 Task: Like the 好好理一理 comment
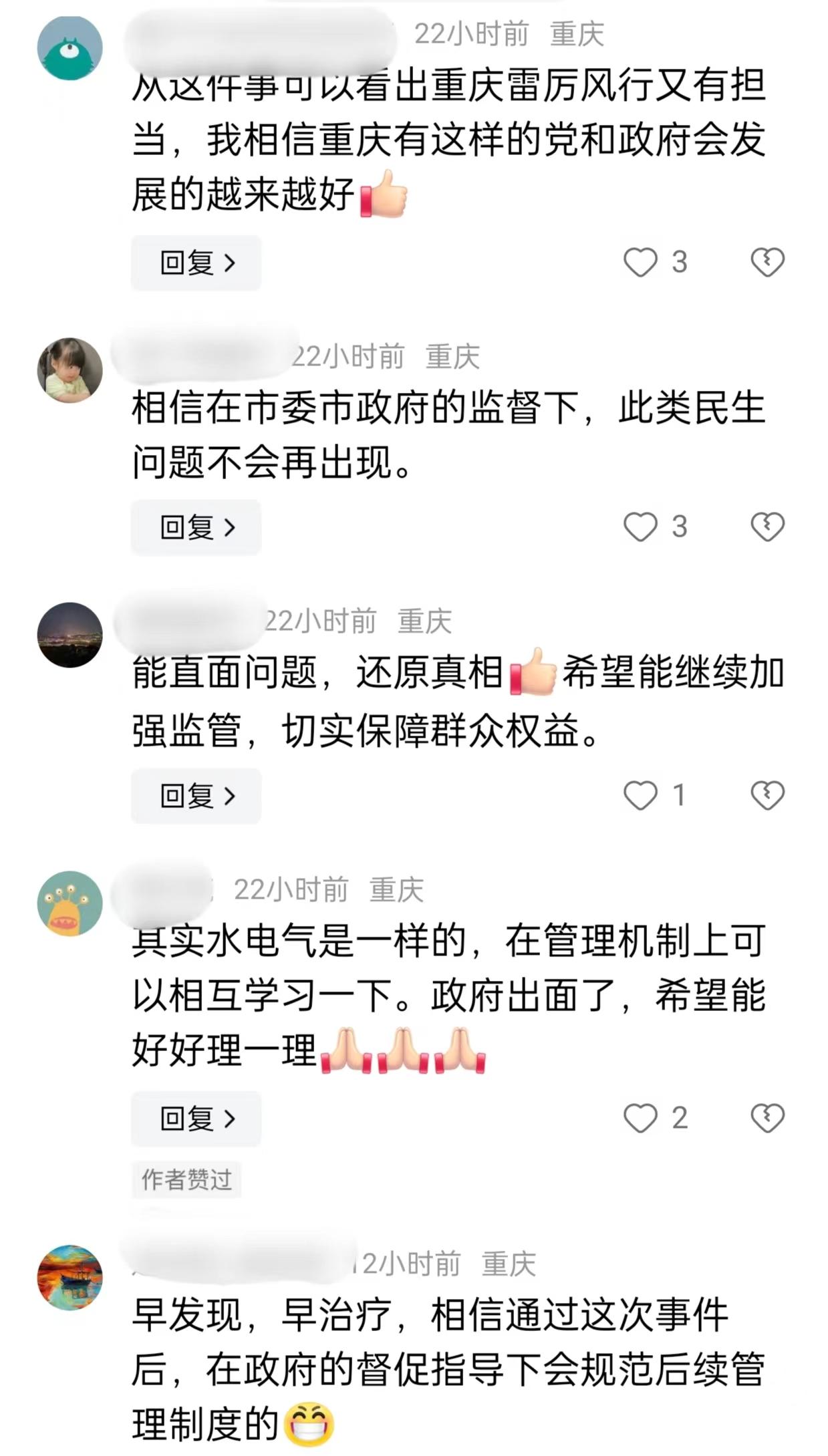pos(640,1118)
